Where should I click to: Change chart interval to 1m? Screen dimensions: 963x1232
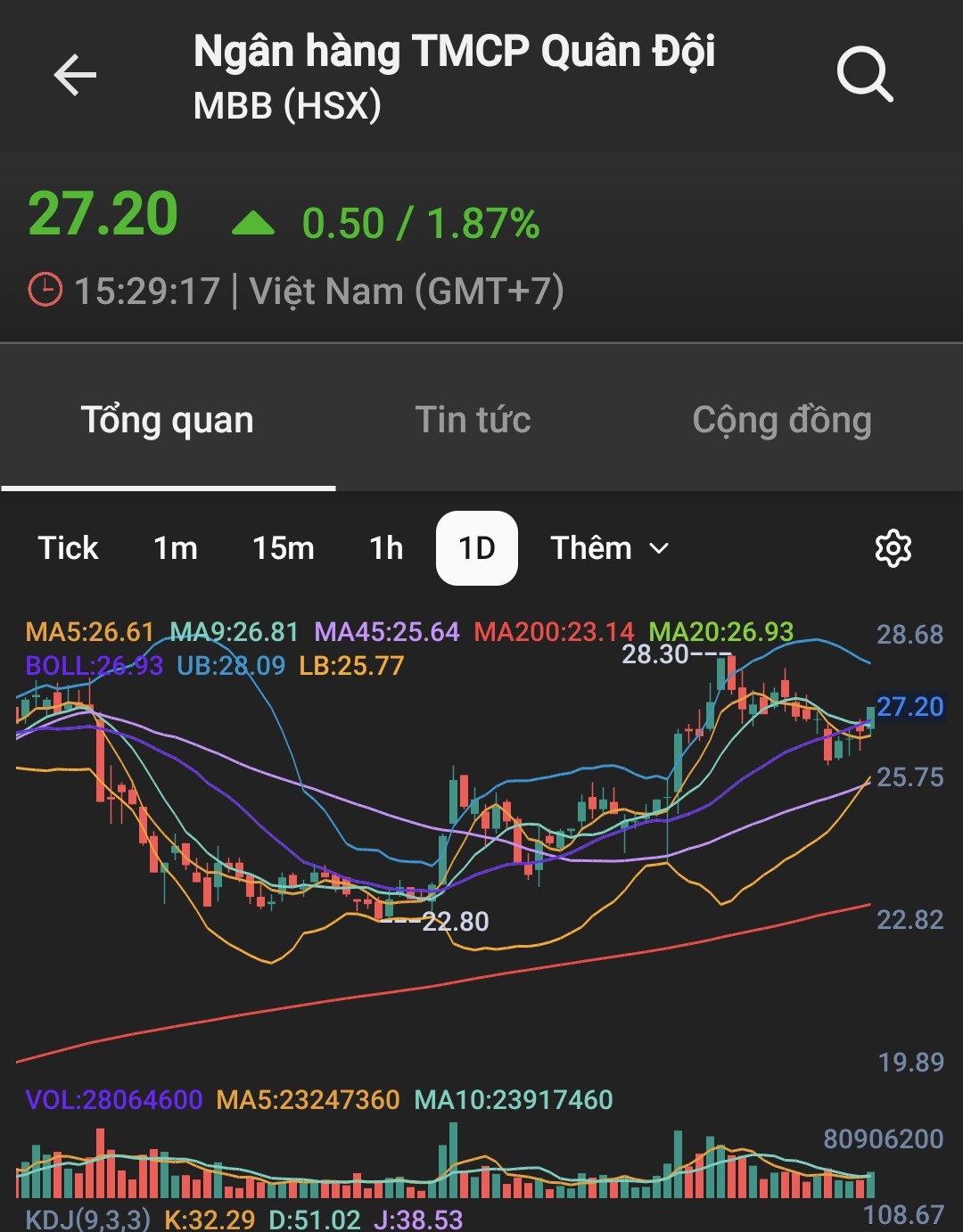coord(175,548)
